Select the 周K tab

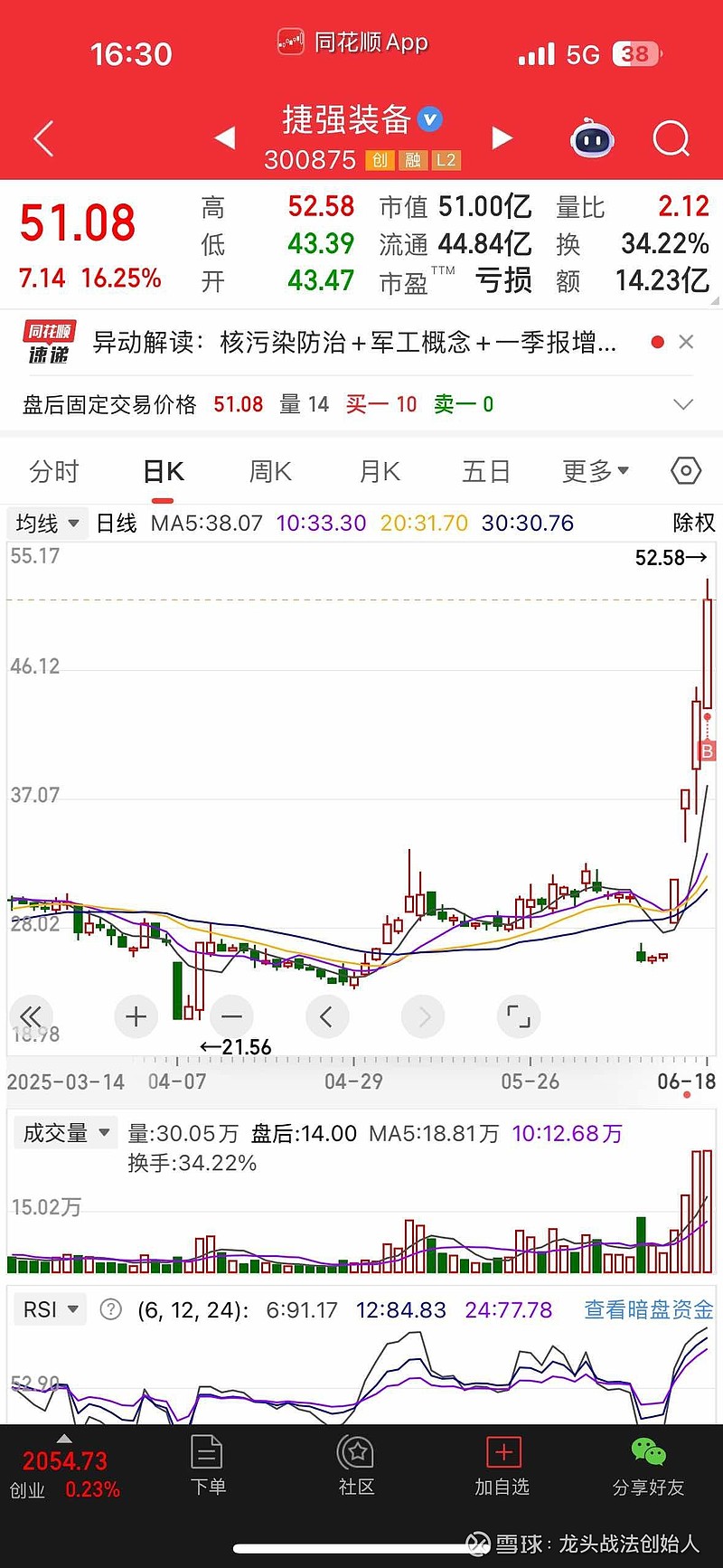point(270,471)
